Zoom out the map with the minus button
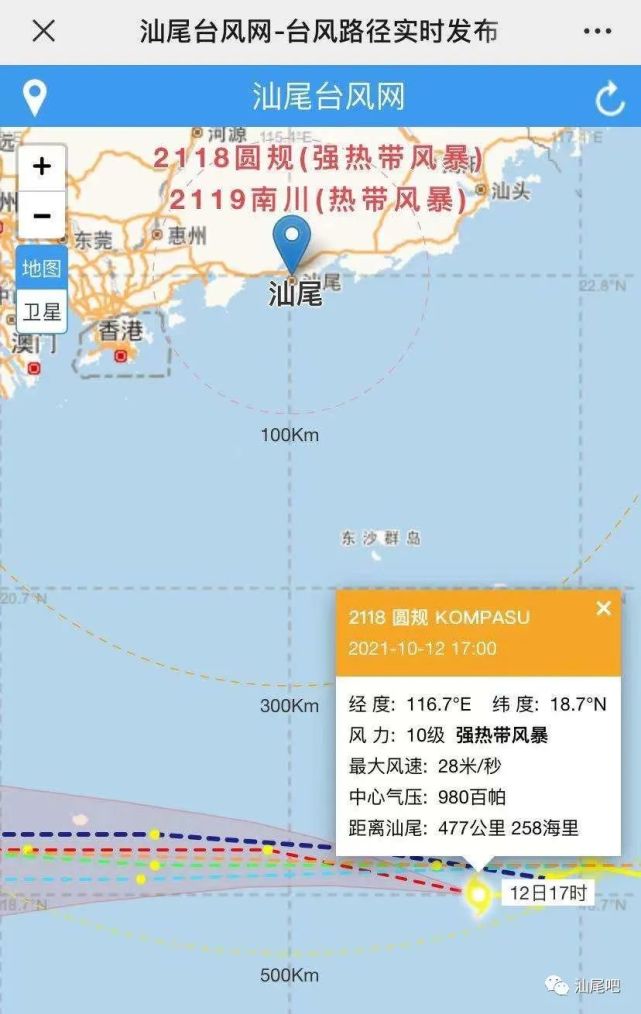 coord(42,215)
